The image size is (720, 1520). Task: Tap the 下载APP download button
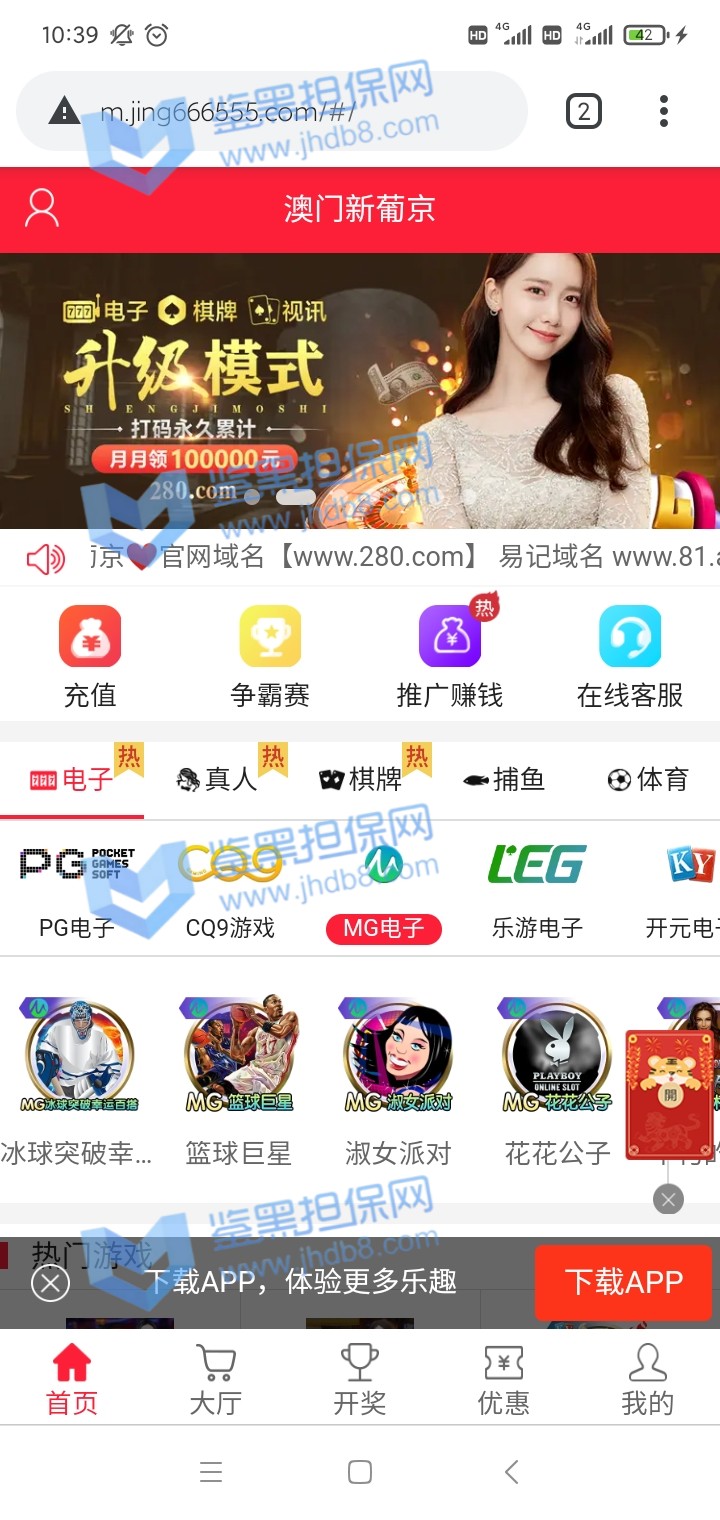tap(623, 1282)
